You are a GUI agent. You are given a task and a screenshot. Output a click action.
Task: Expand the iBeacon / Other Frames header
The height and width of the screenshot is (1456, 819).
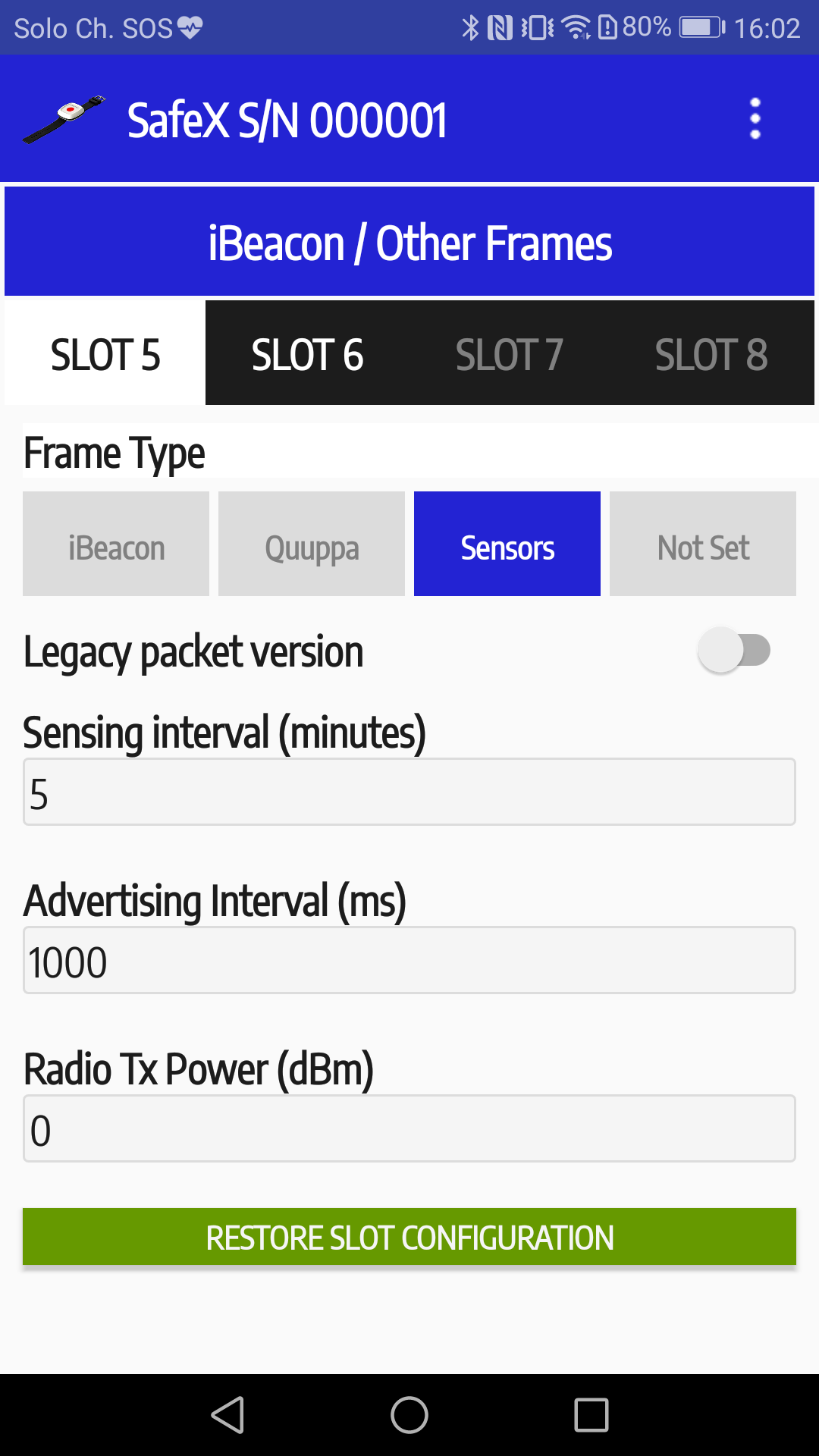click(409, 242)
